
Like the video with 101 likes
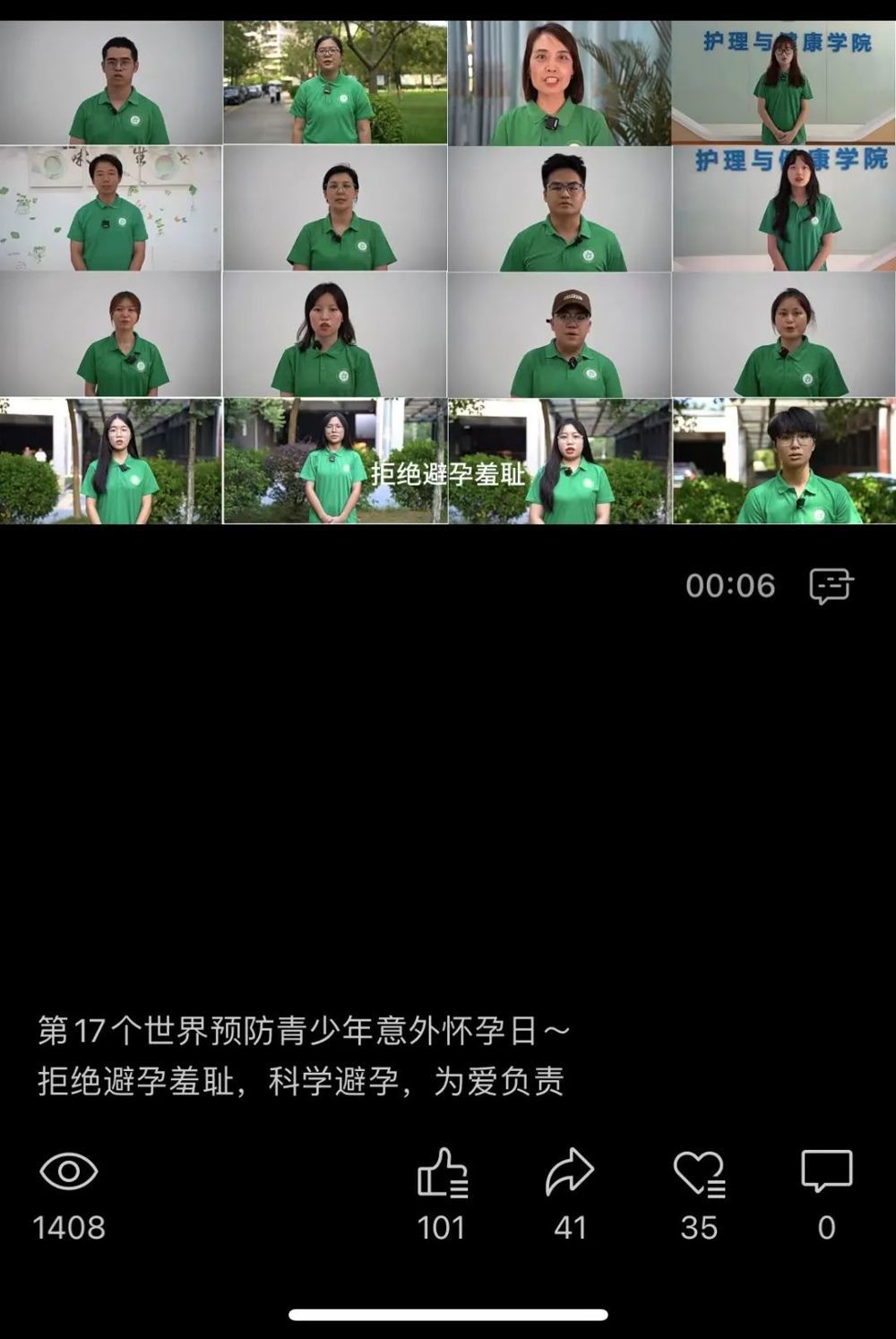click(x=443, y=1173)
